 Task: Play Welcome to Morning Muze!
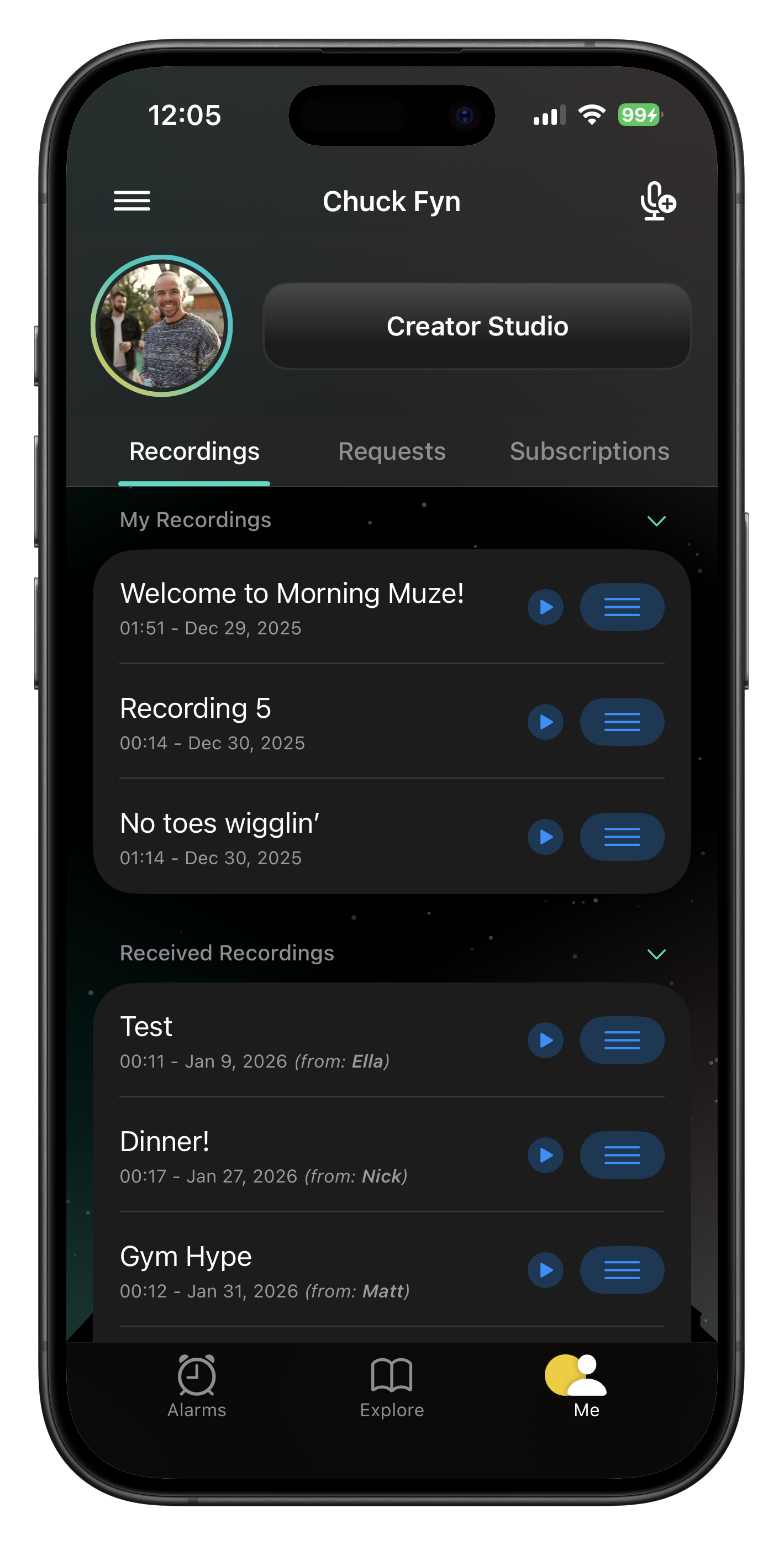click(545, 607)
